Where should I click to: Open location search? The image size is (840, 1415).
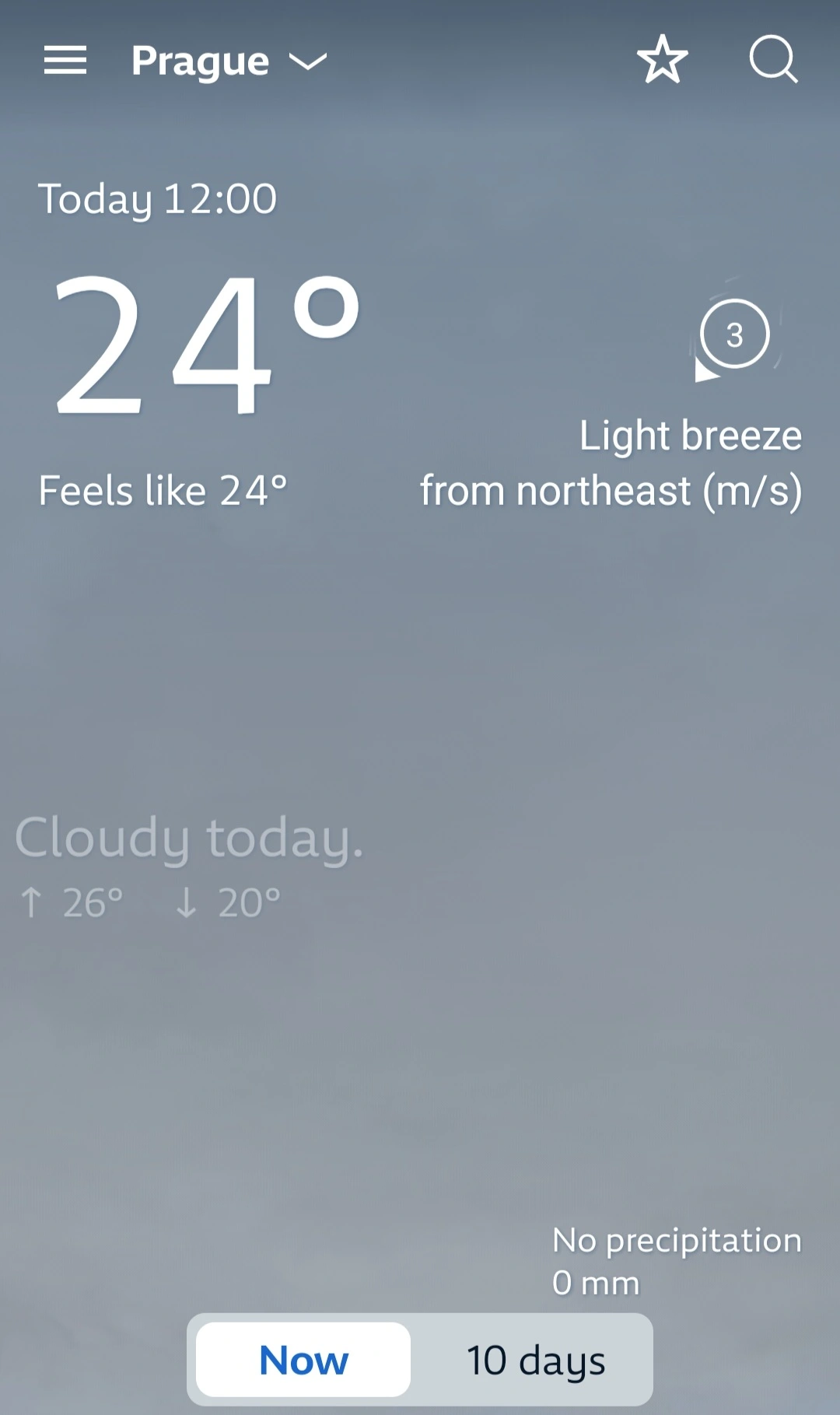pyautogui.click(x=773, y=59)
